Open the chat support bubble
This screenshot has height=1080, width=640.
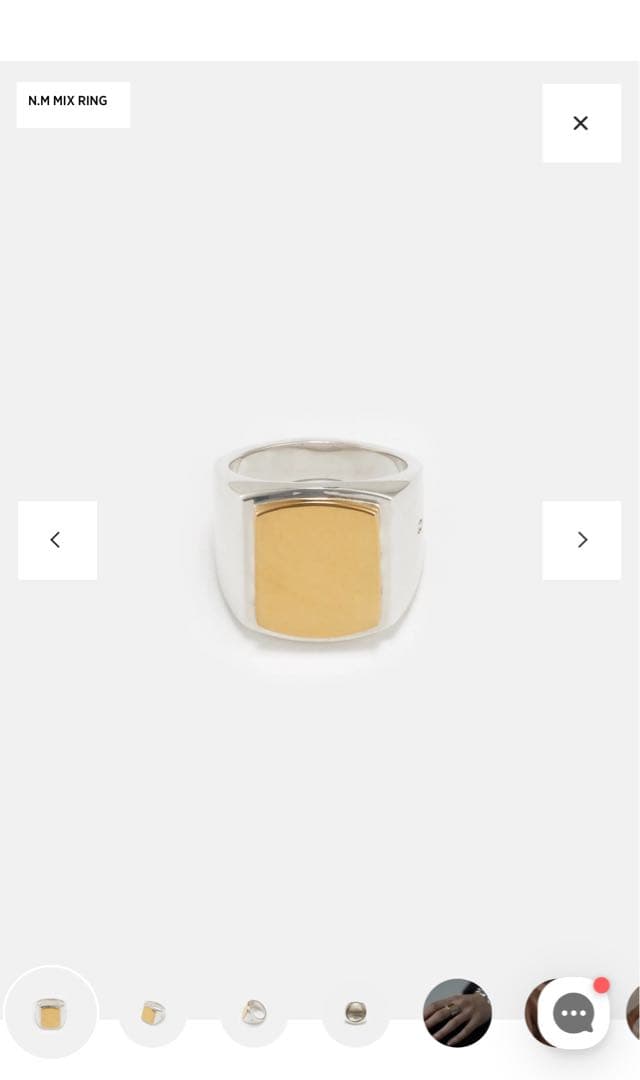pyautogui.click(x=574, y=1013)
